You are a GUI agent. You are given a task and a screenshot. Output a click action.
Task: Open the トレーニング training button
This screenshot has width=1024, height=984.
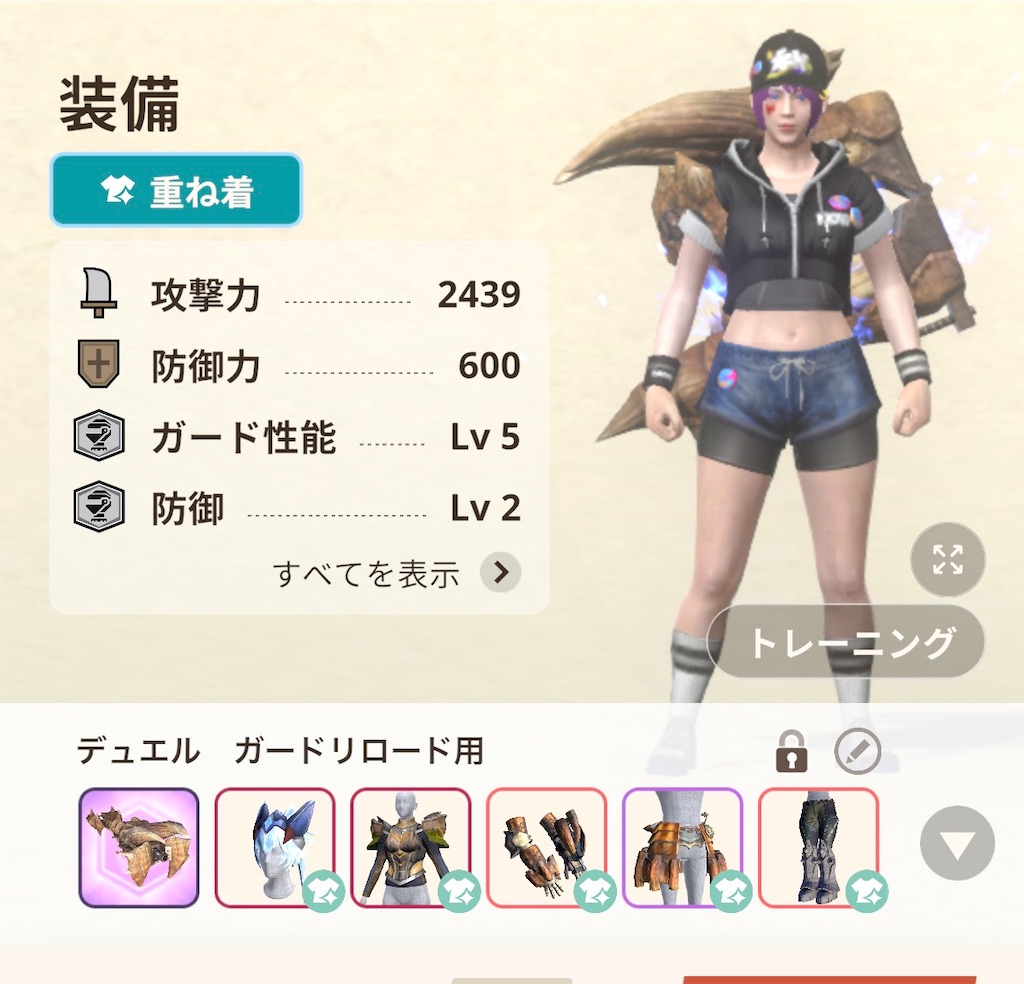pyautogui.click(x=846, y=642)
